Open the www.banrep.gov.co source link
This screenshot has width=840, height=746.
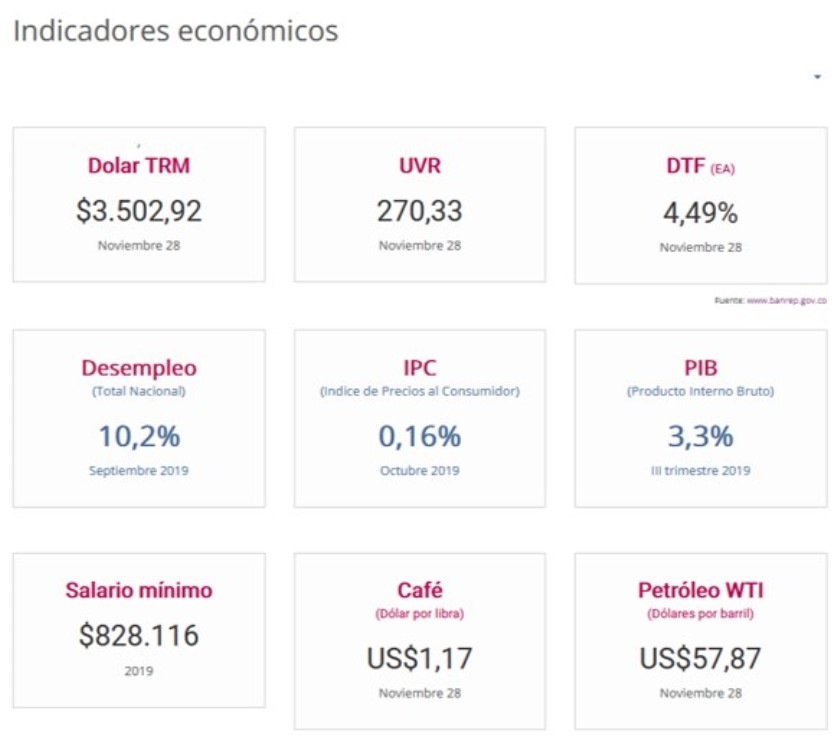786,300
